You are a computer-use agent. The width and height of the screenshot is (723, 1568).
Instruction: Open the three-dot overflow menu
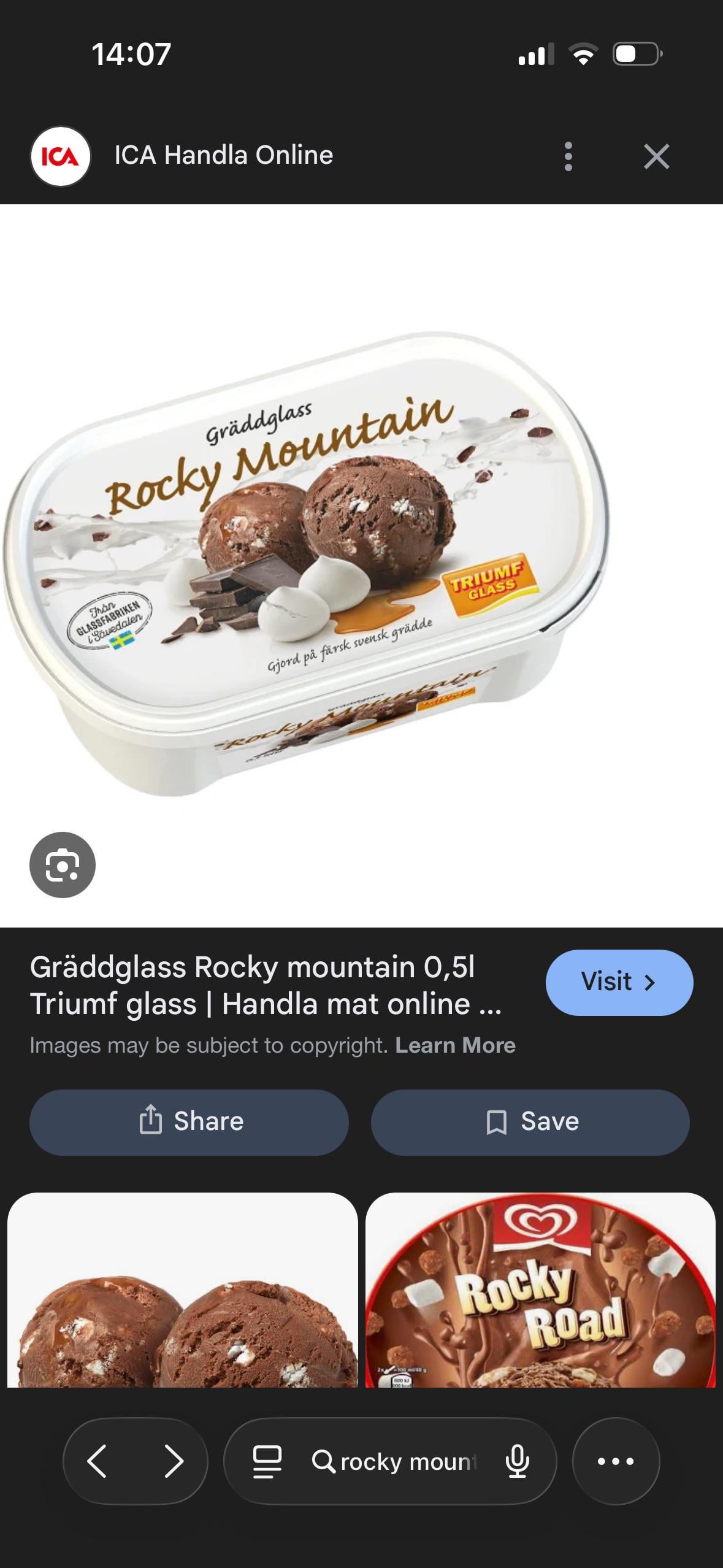tap(568, 156)
